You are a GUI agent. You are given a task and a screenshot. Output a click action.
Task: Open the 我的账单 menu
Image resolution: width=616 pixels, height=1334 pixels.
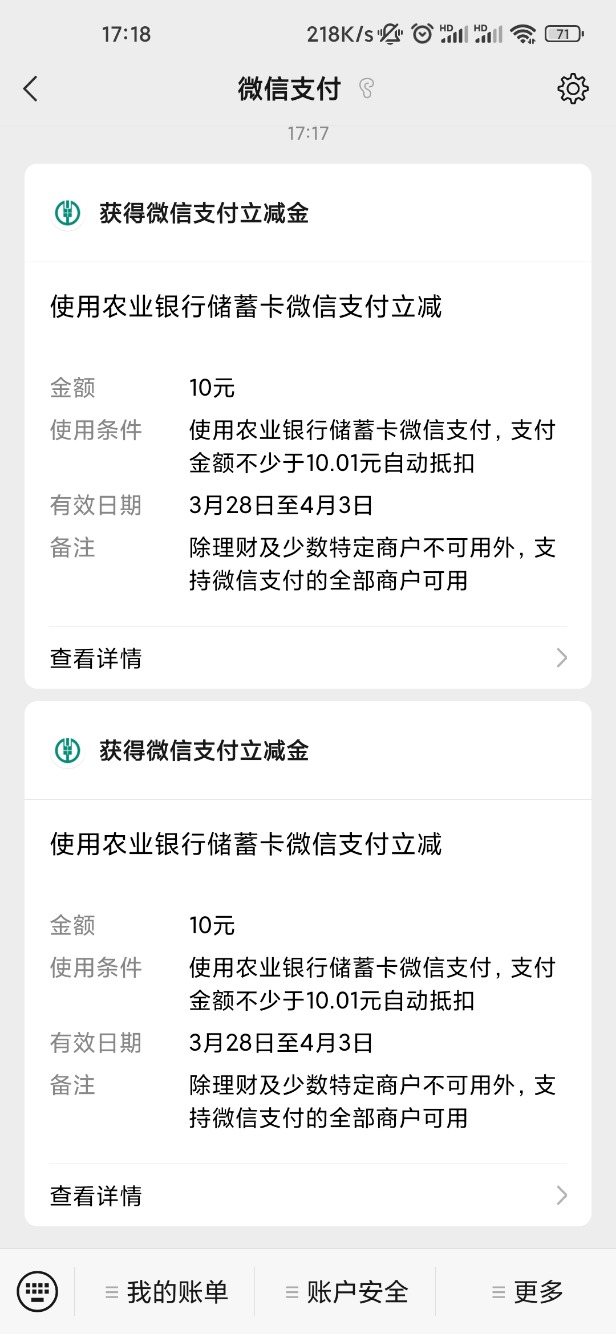(x=166, y=1291)
